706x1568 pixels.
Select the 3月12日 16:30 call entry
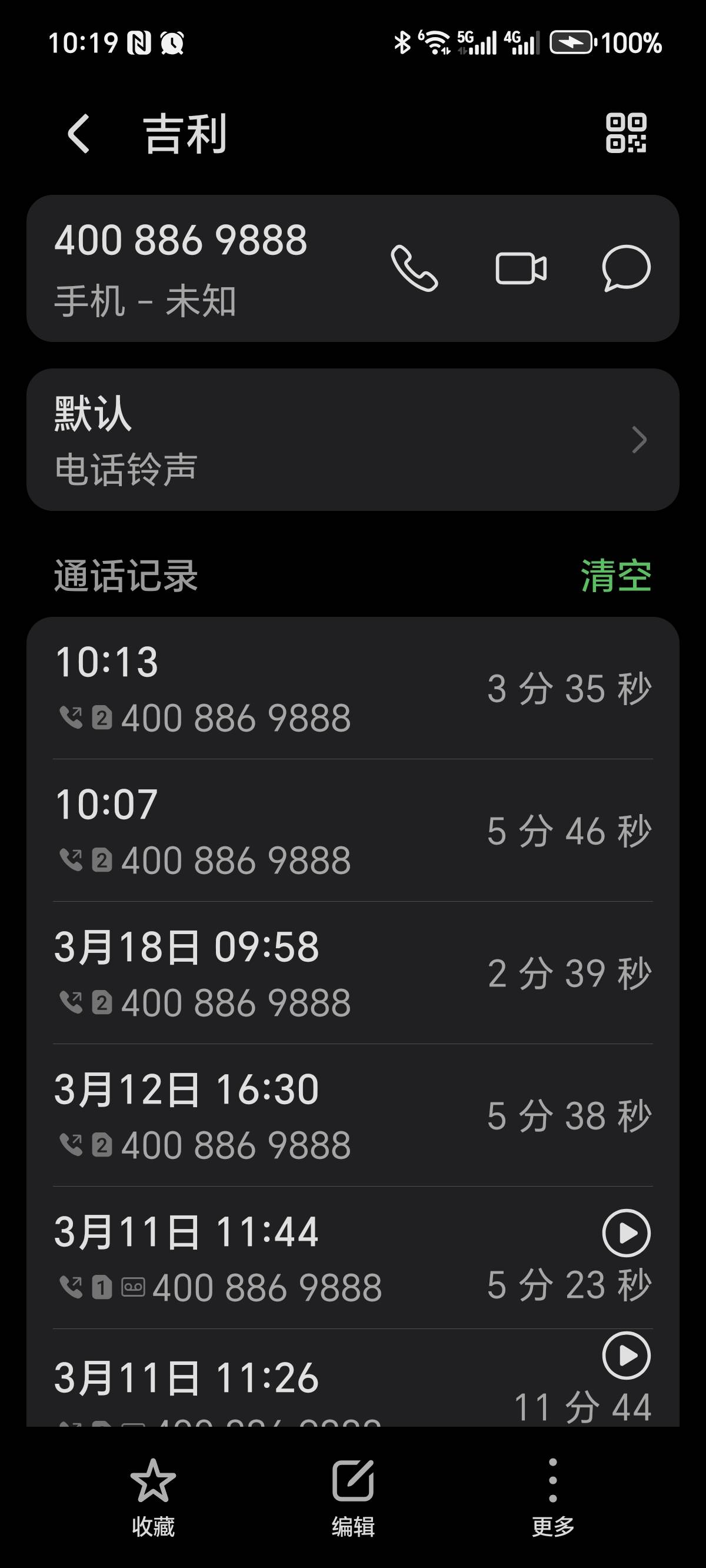[x=353, y=1116]
